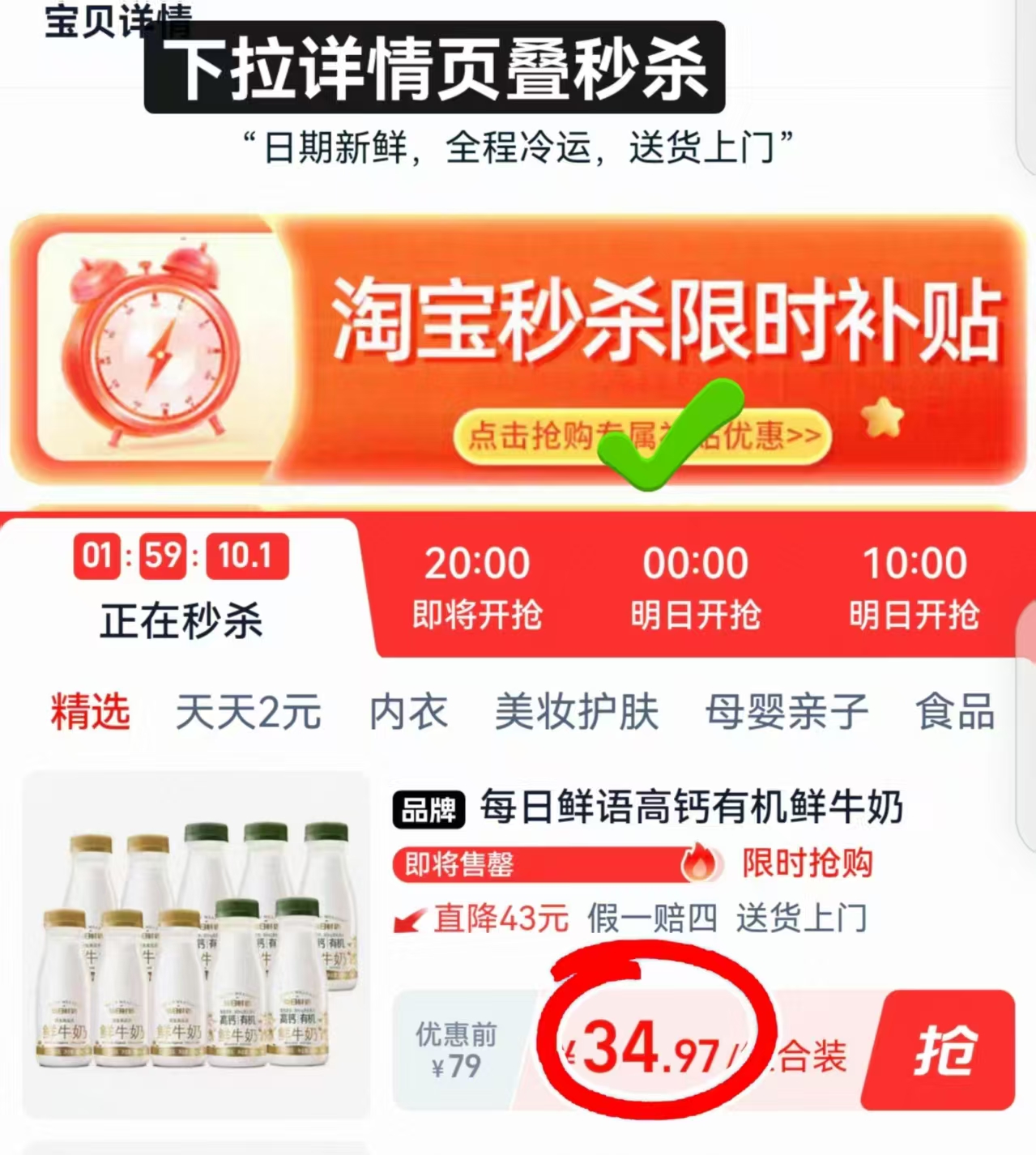Open the 食品 category
This screenshot has height=1155, width=1036.
tap(957, 713)
